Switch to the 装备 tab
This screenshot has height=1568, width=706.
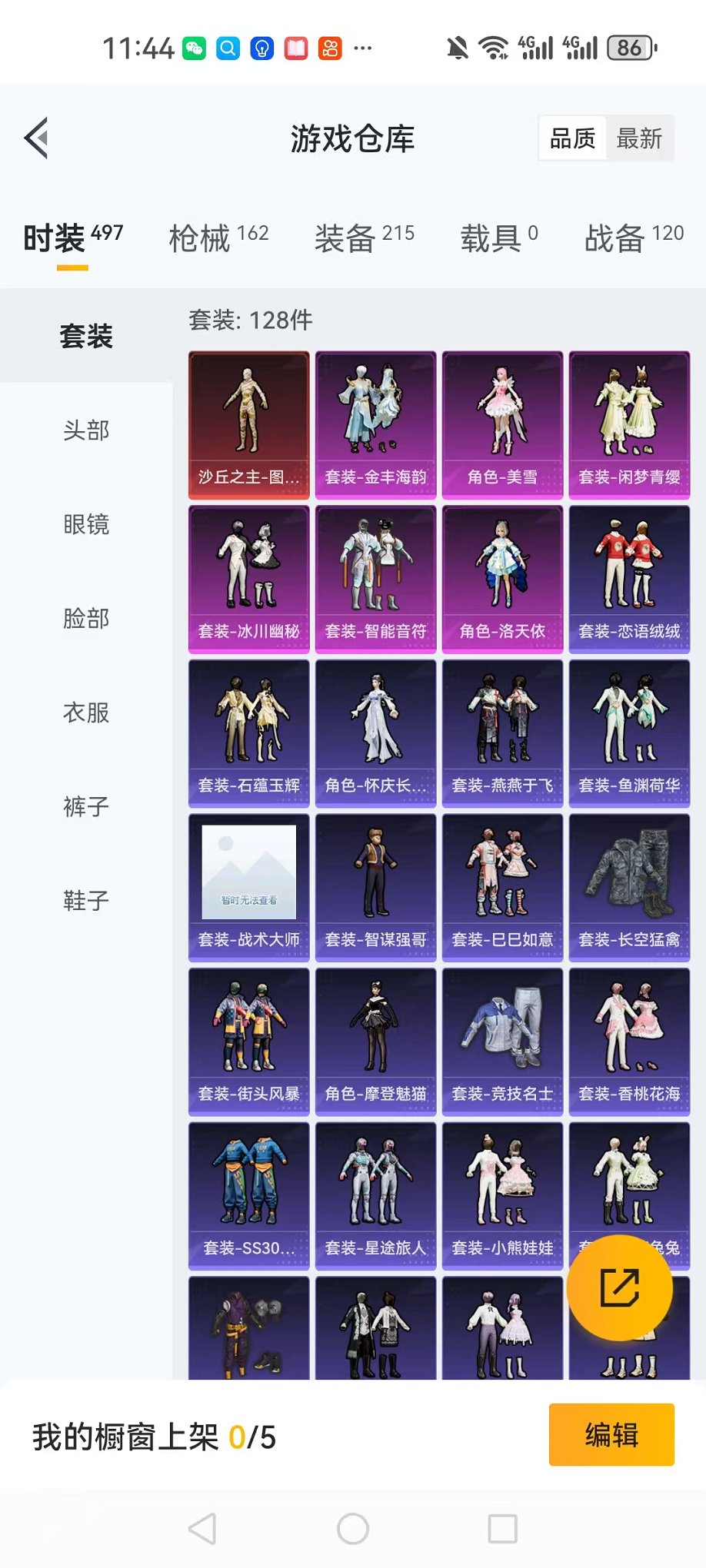point(364,238)
